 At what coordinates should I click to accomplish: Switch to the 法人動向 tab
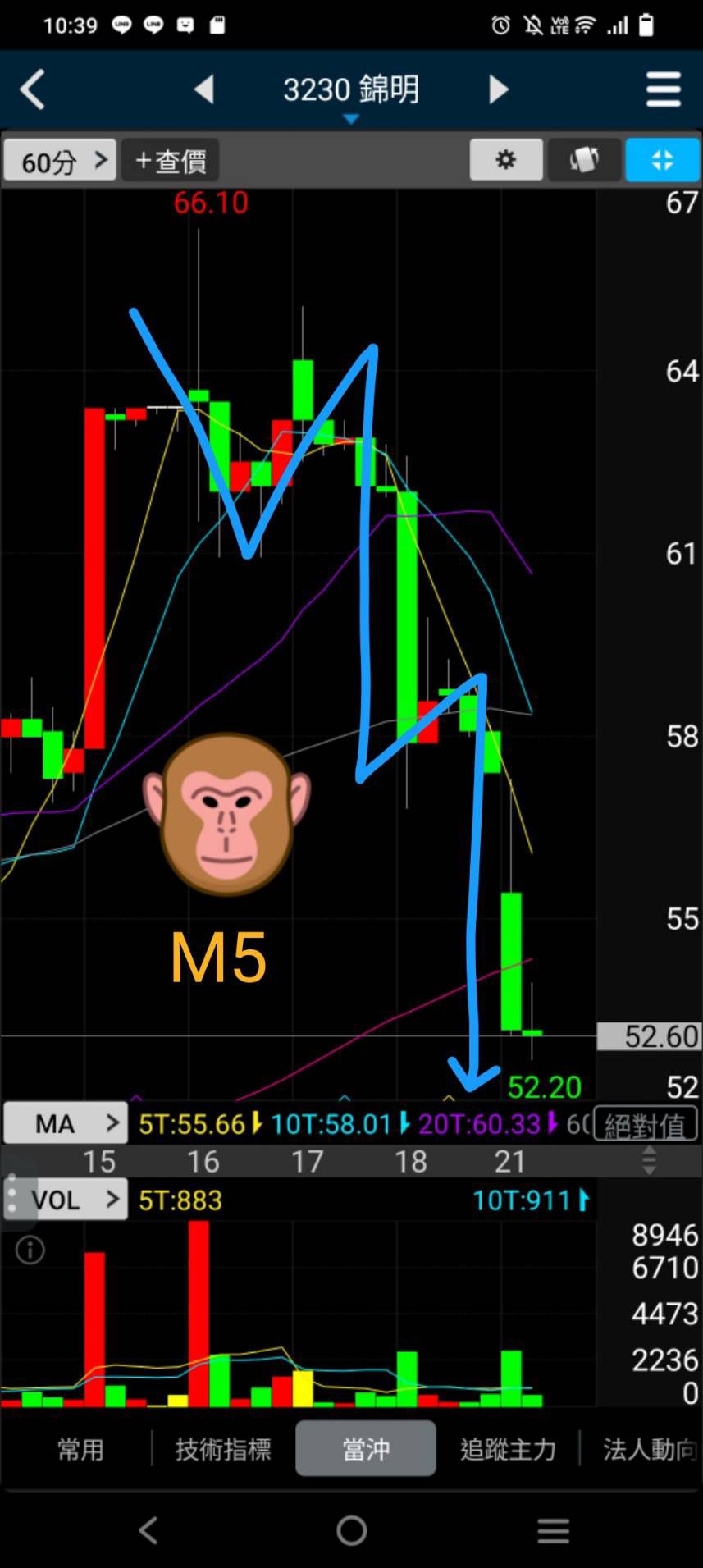coord(648,1449)
